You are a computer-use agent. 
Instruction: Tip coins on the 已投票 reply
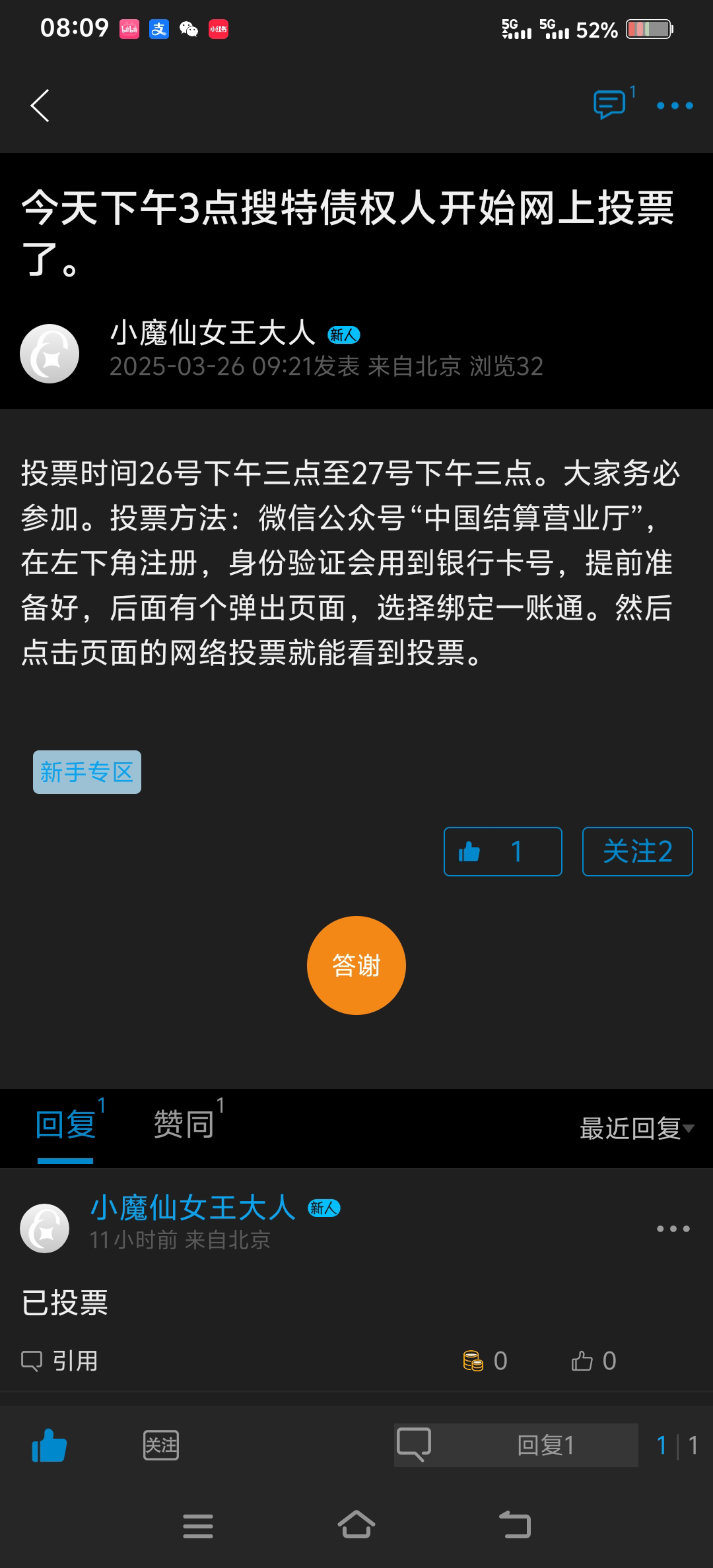(485, 1361)
